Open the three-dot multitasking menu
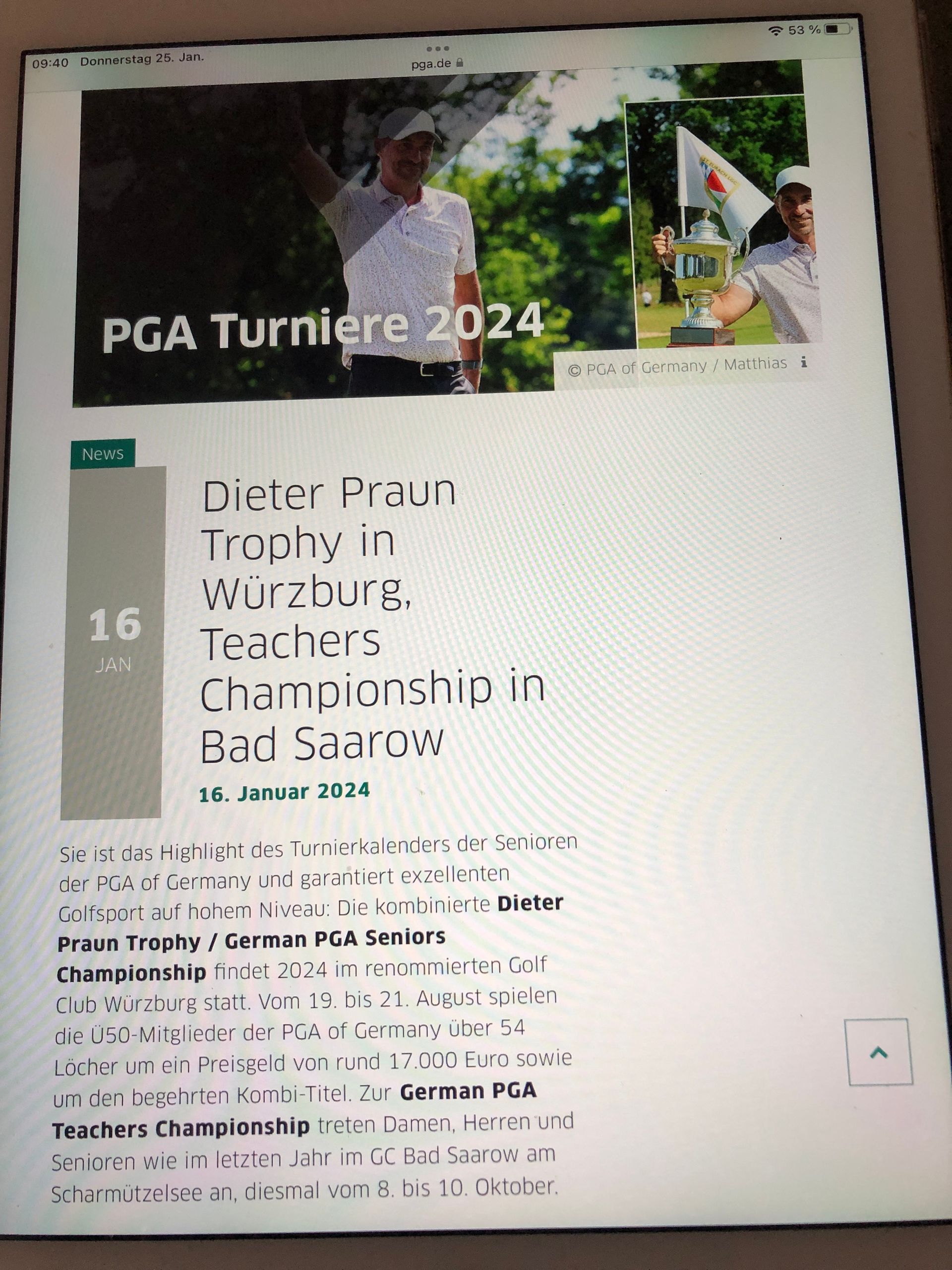 [x=438, y=49]
